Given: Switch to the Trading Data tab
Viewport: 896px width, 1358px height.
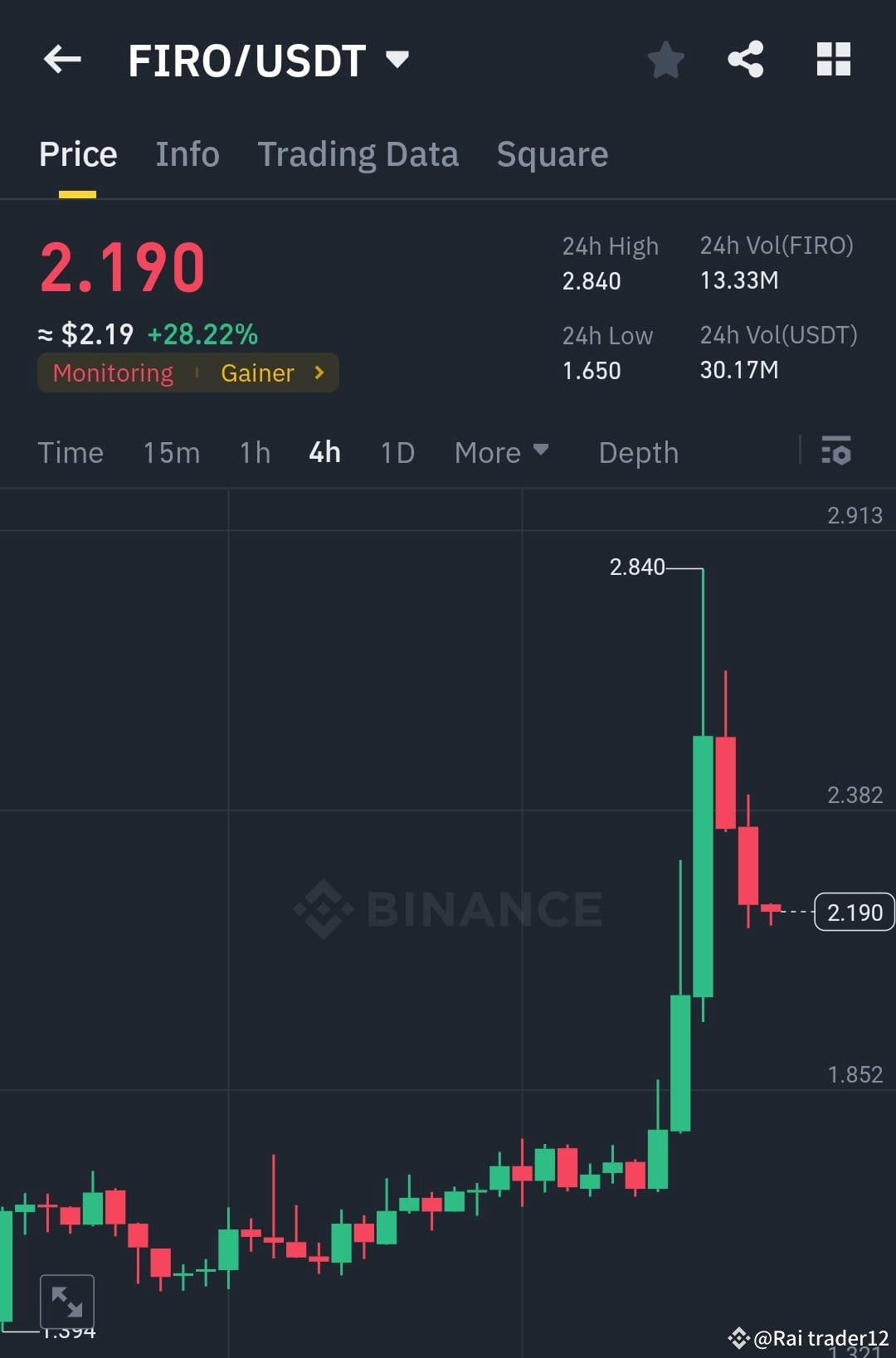Looking at the screenshot, I should pos(358,153).
